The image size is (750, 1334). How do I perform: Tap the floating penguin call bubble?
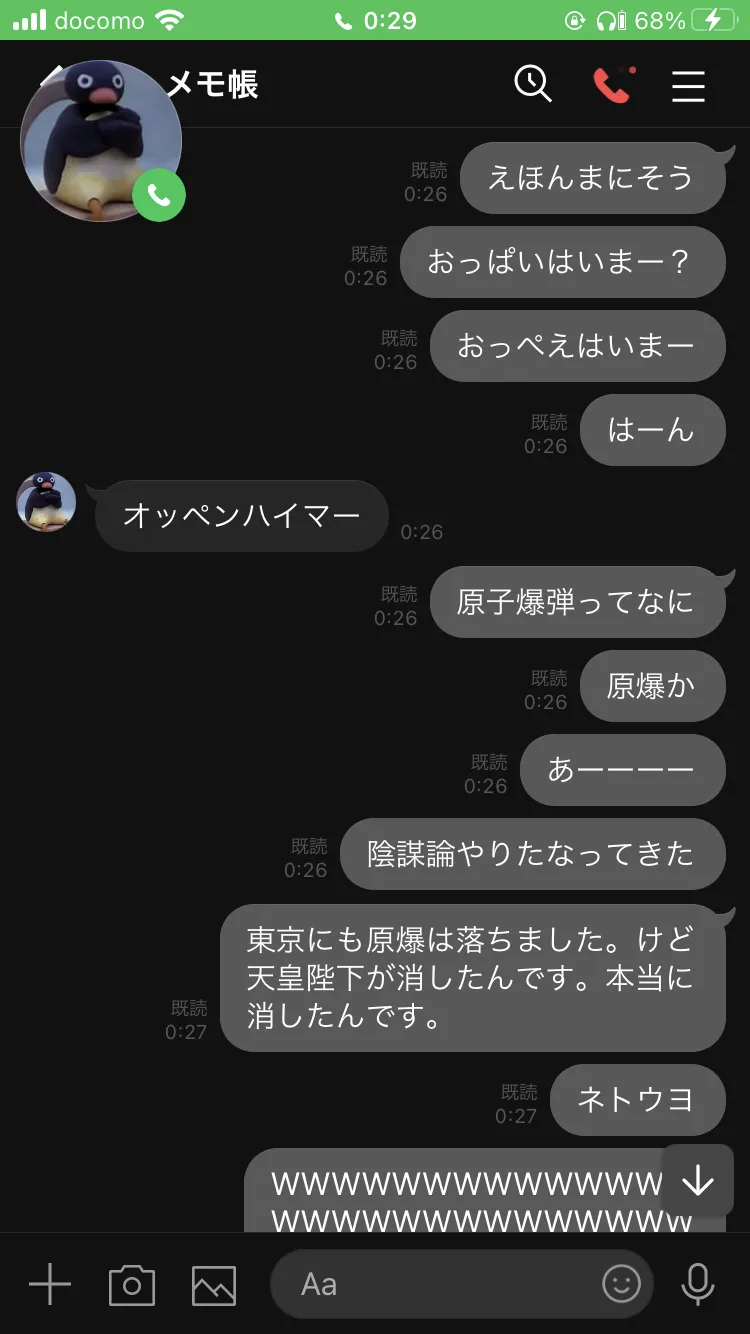(102, 142)
